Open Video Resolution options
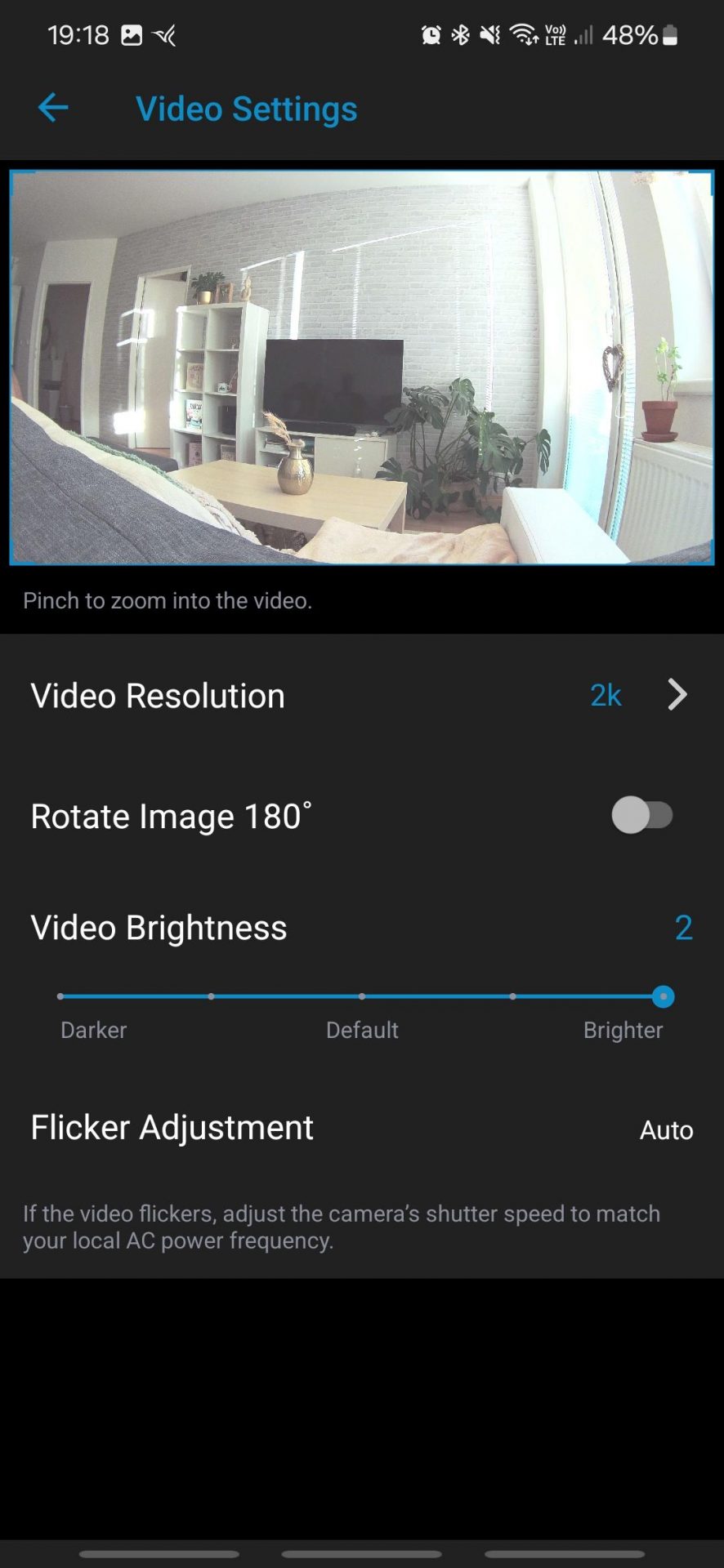 362,696
